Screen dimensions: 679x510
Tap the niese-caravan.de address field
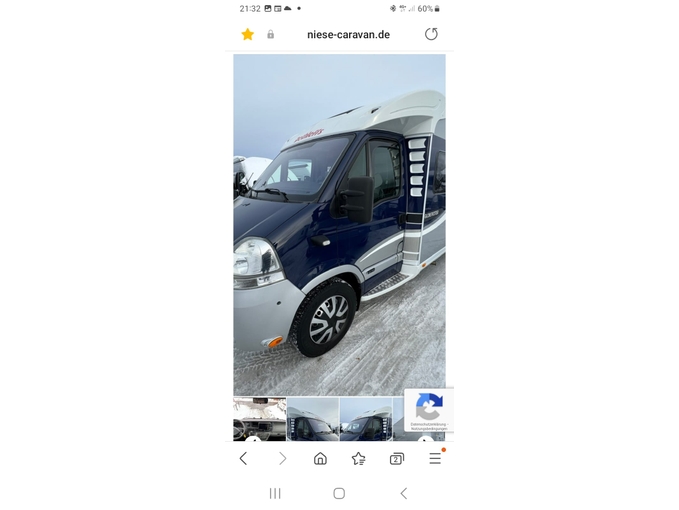348,34
